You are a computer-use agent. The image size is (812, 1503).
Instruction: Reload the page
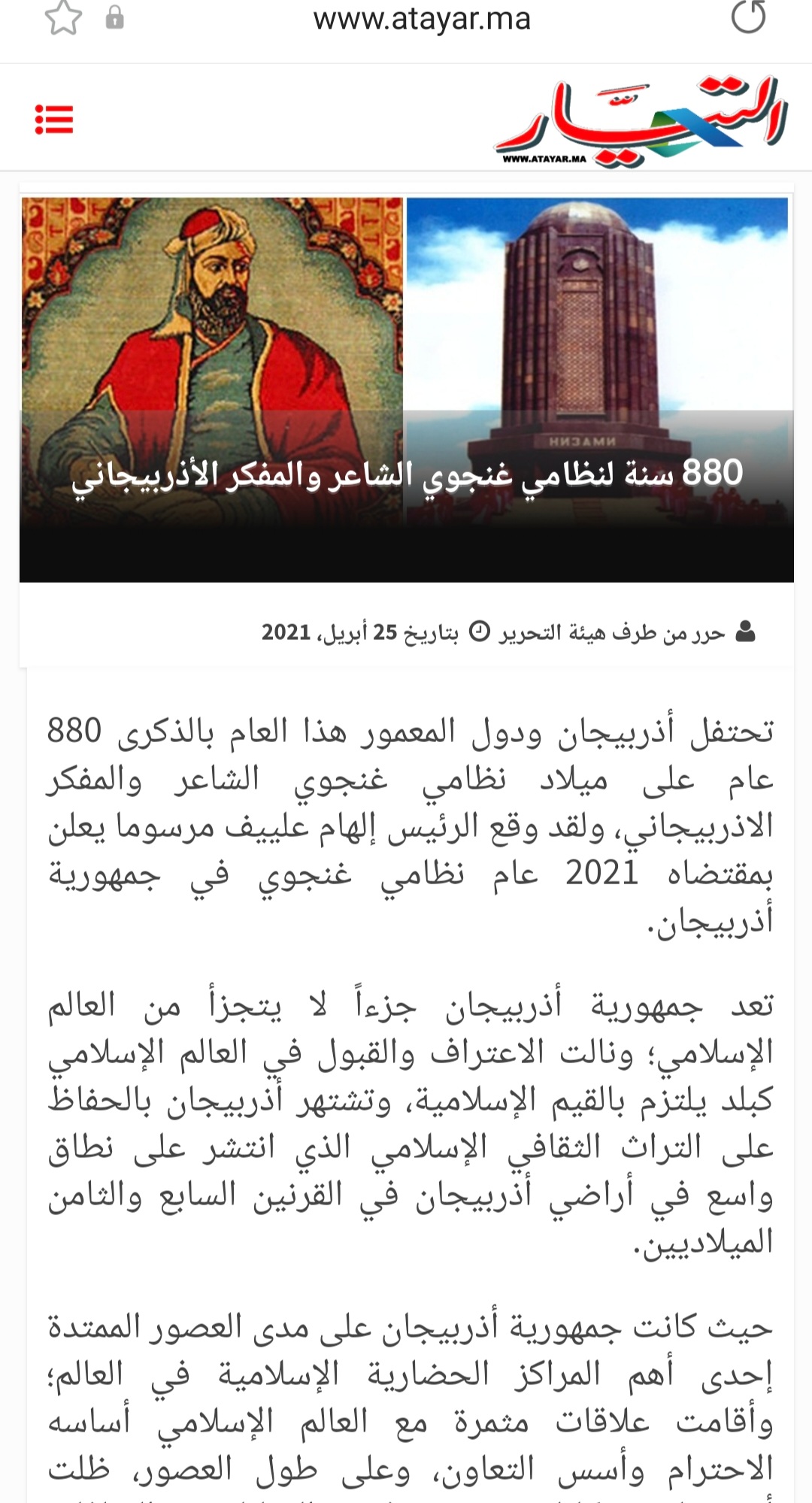[x=749, y=17]
